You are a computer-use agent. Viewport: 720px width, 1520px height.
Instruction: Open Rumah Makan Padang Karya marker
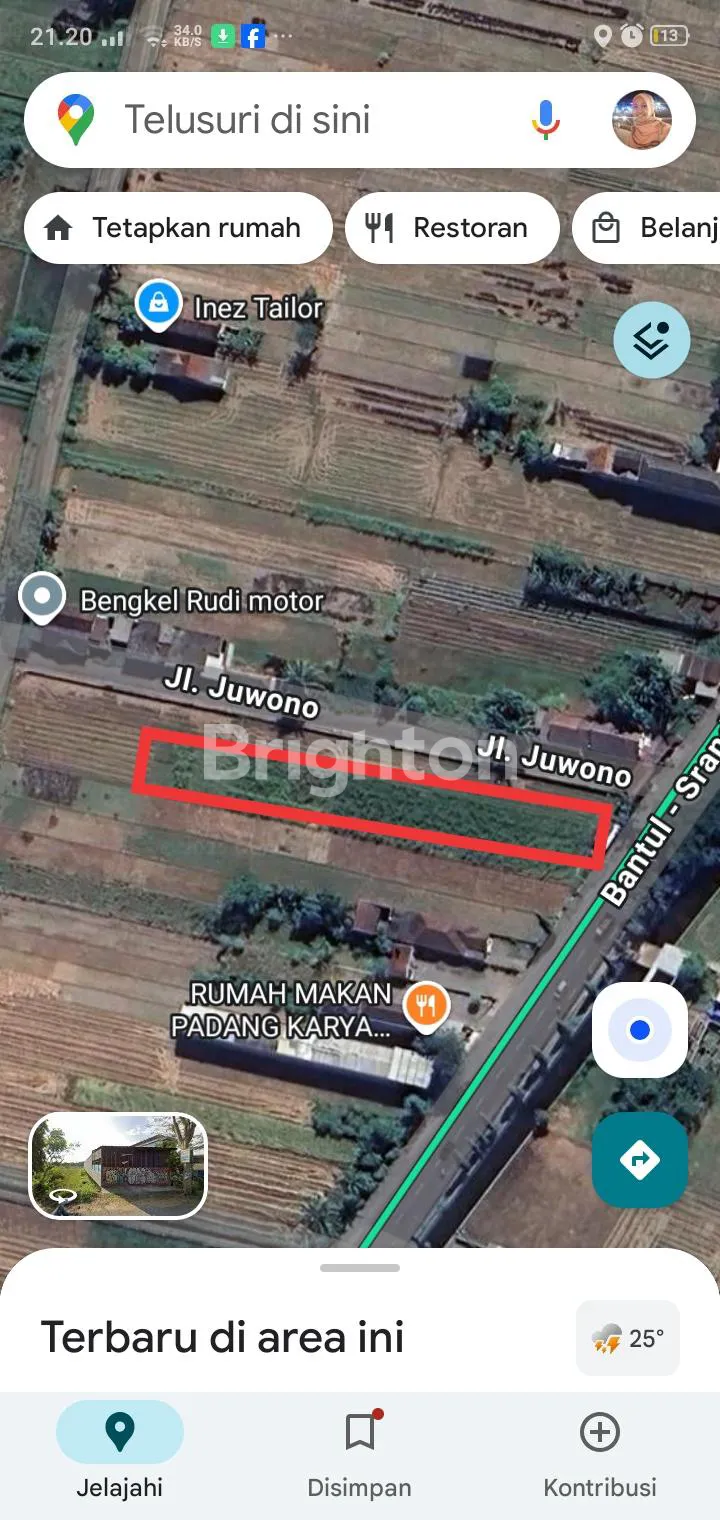click(426, 1004)
